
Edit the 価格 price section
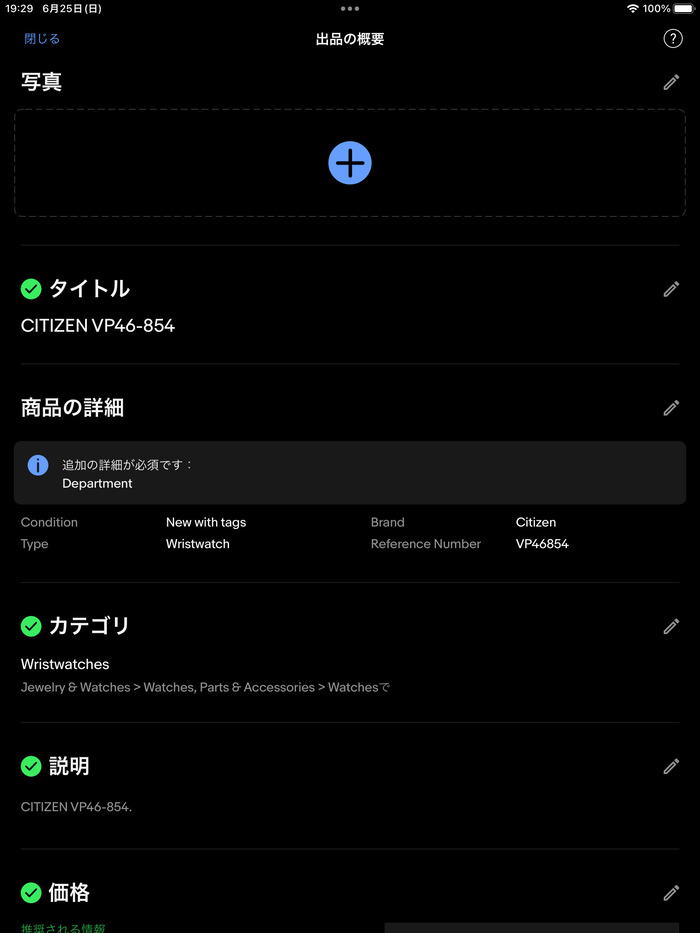coord(671,892)
